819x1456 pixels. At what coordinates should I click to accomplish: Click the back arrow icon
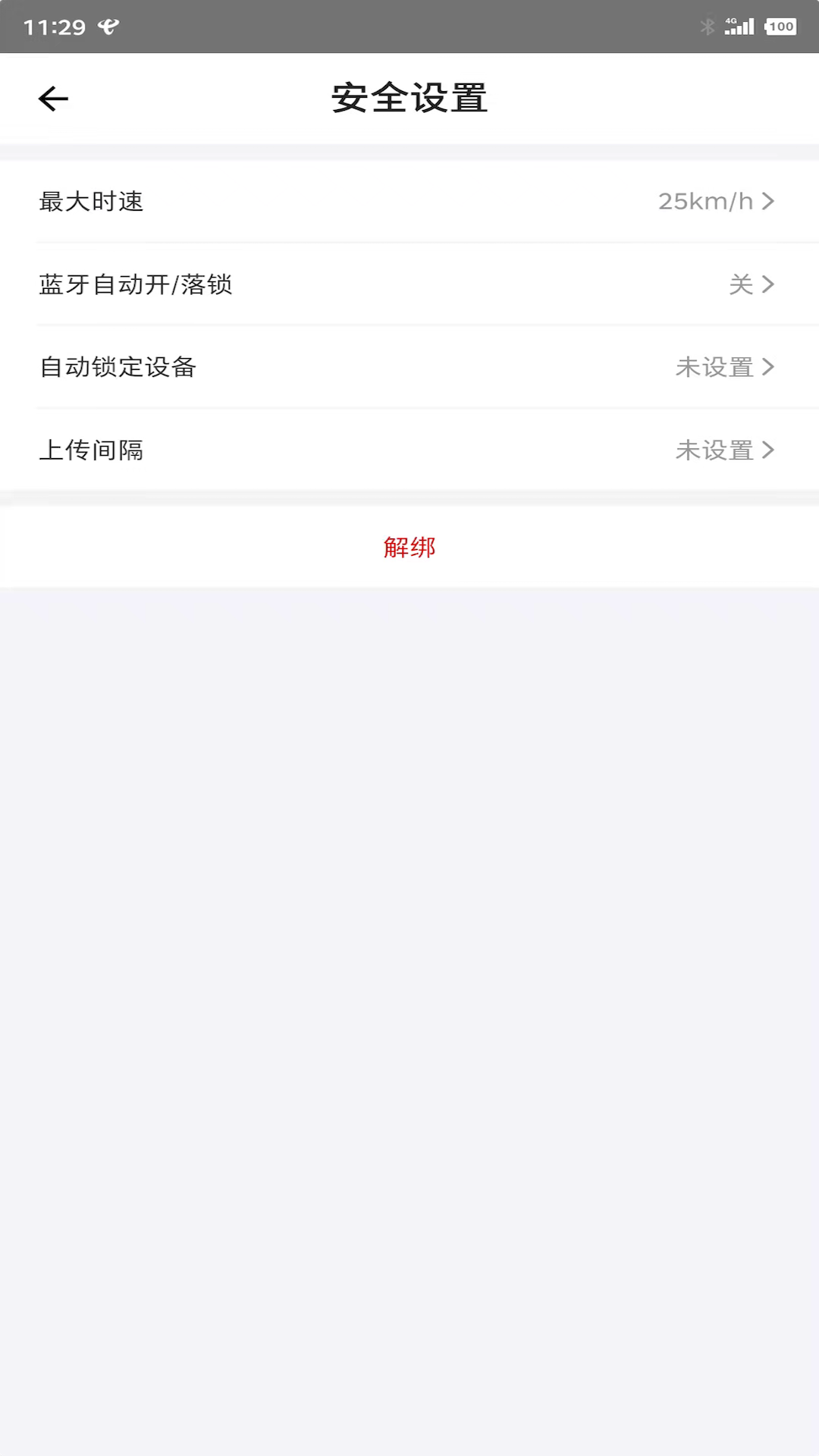[x=52, y=99]
